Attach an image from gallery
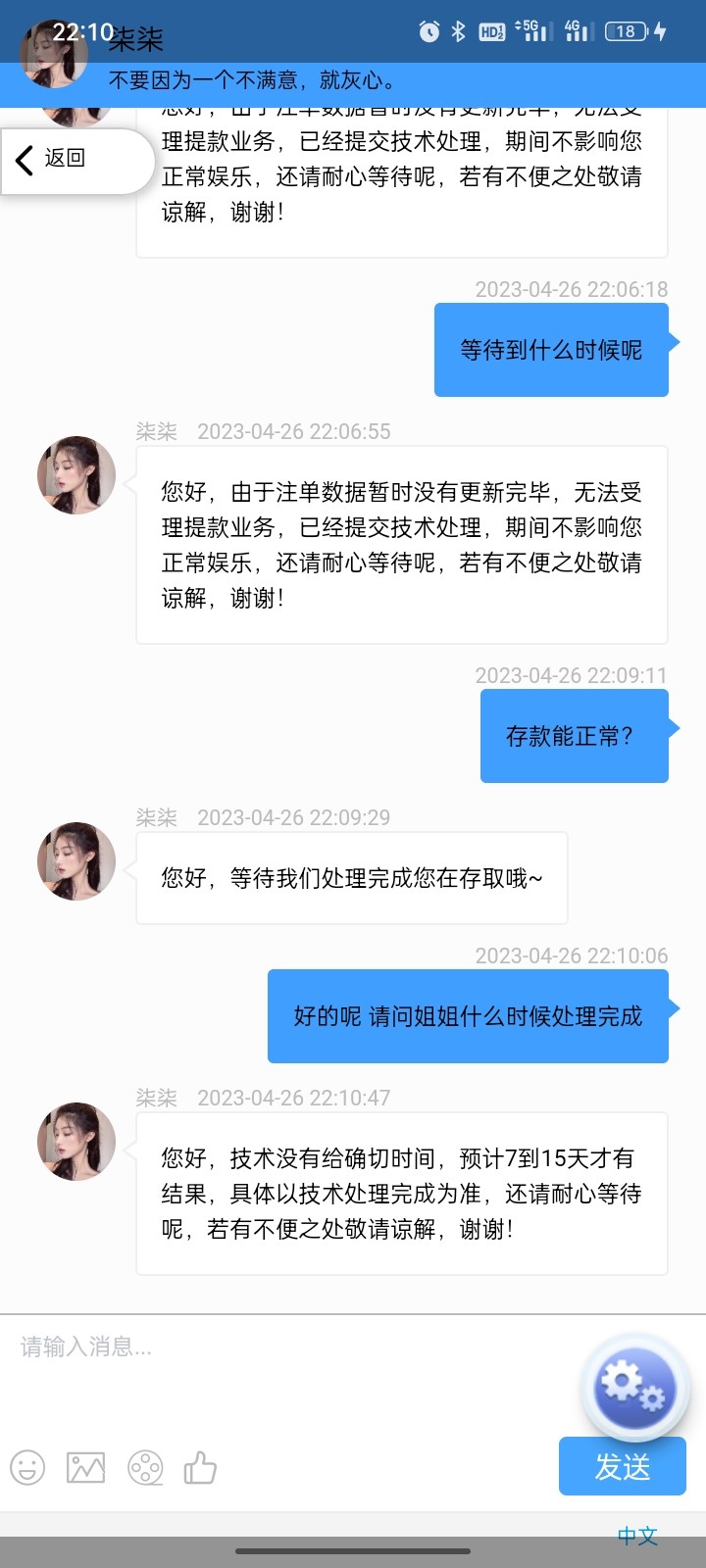This screenshot has height=1568, width=706. pyautogui.click(x=85, y=1468)
